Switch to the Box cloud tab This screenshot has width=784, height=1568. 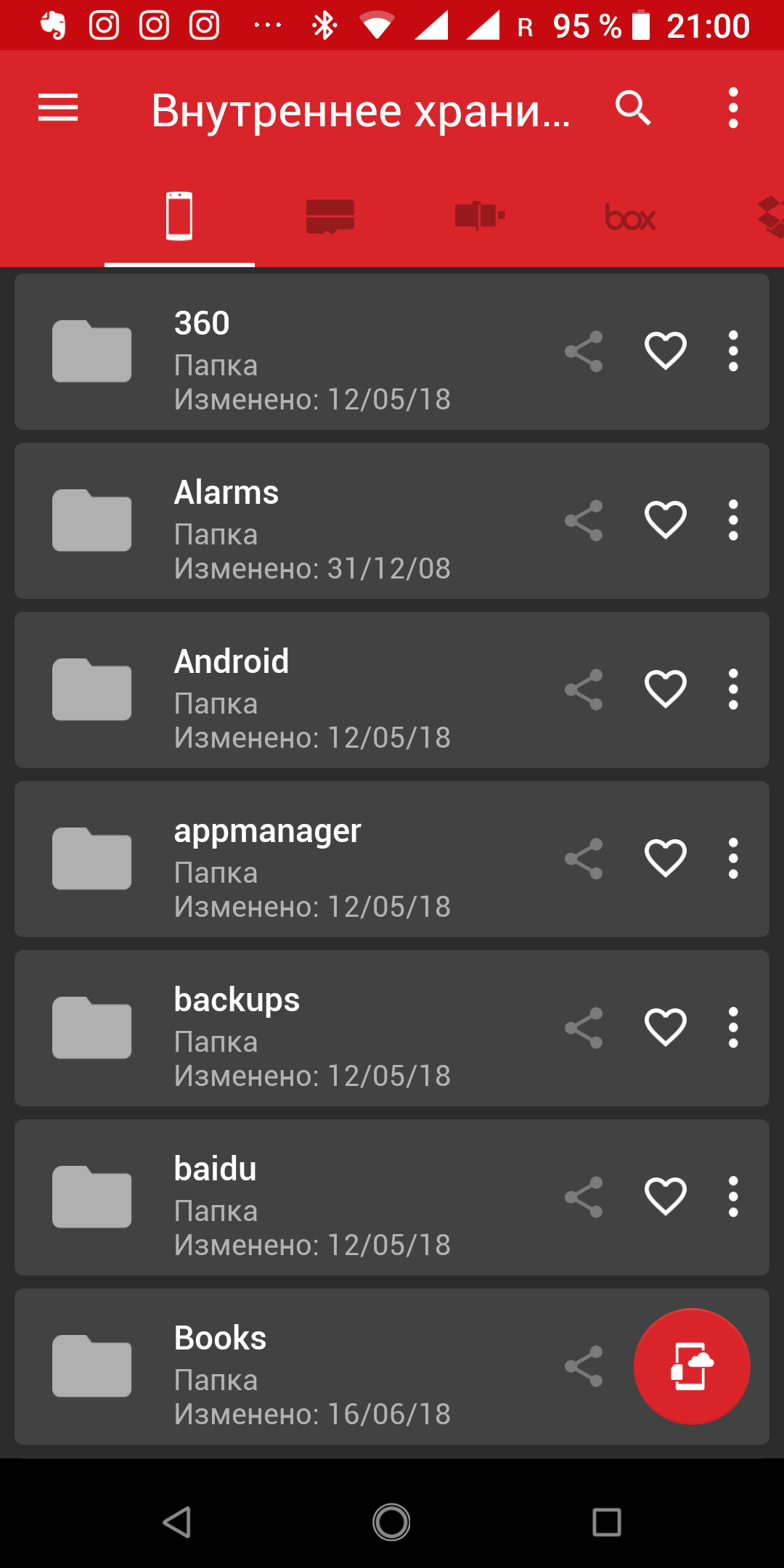[630, 216]
